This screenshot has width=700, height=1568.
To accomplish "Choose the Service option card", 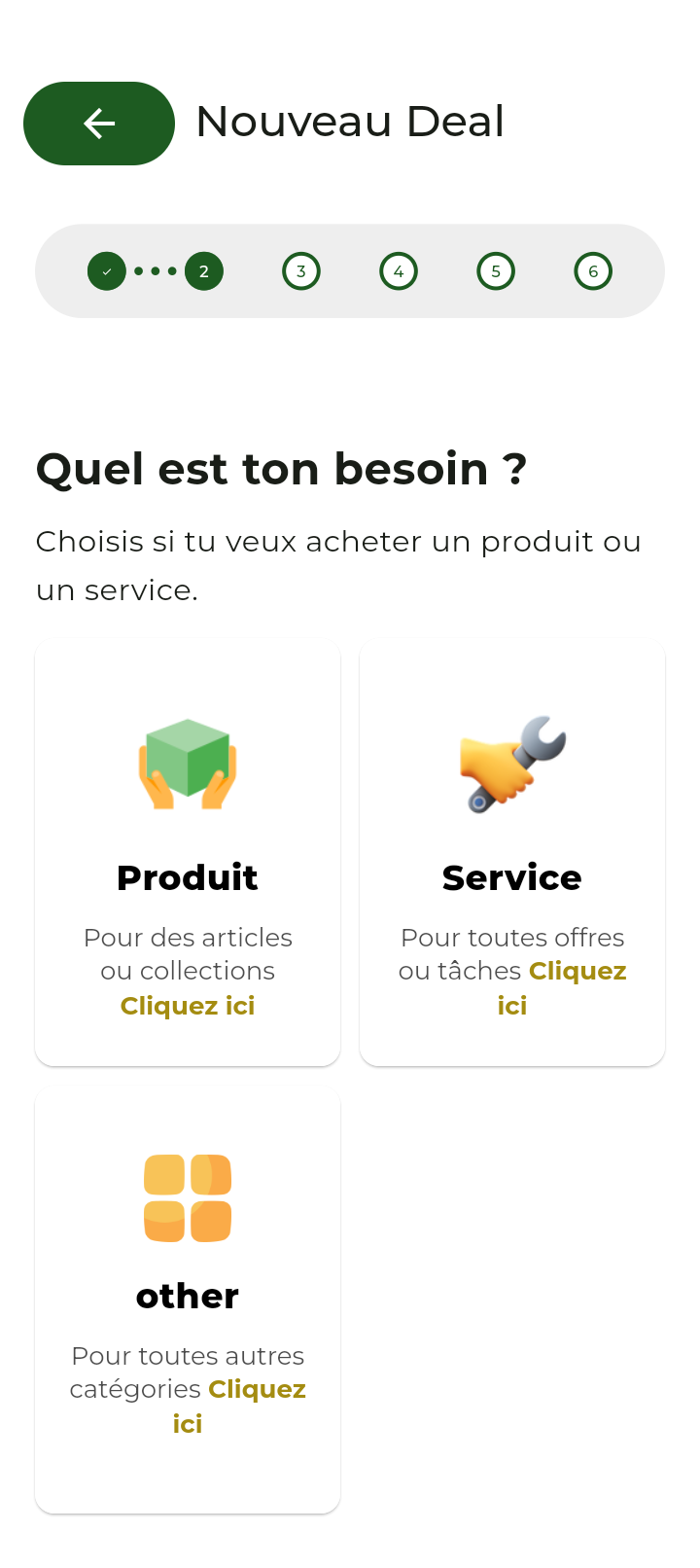I will 511,851.
